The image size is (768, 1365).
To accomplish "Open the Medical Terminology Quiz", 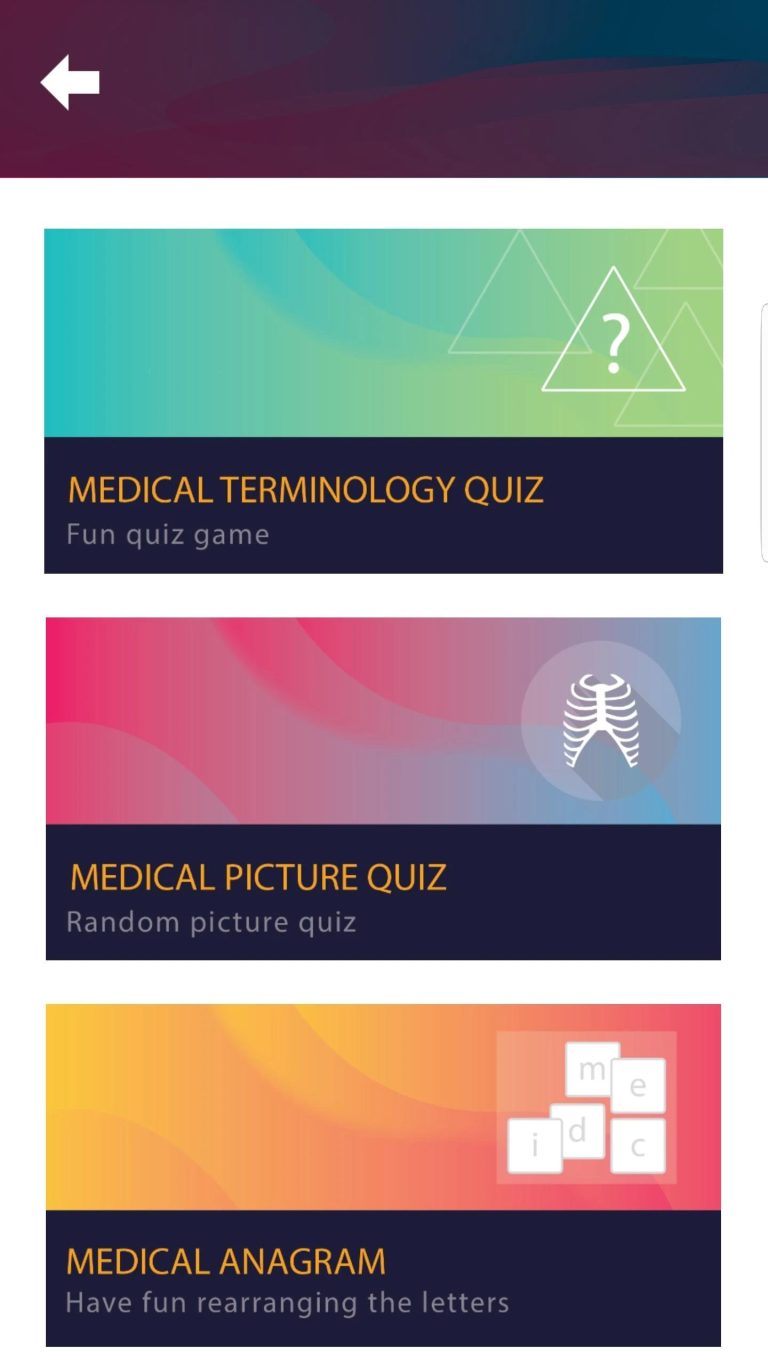I will click(x=383, y=400).
